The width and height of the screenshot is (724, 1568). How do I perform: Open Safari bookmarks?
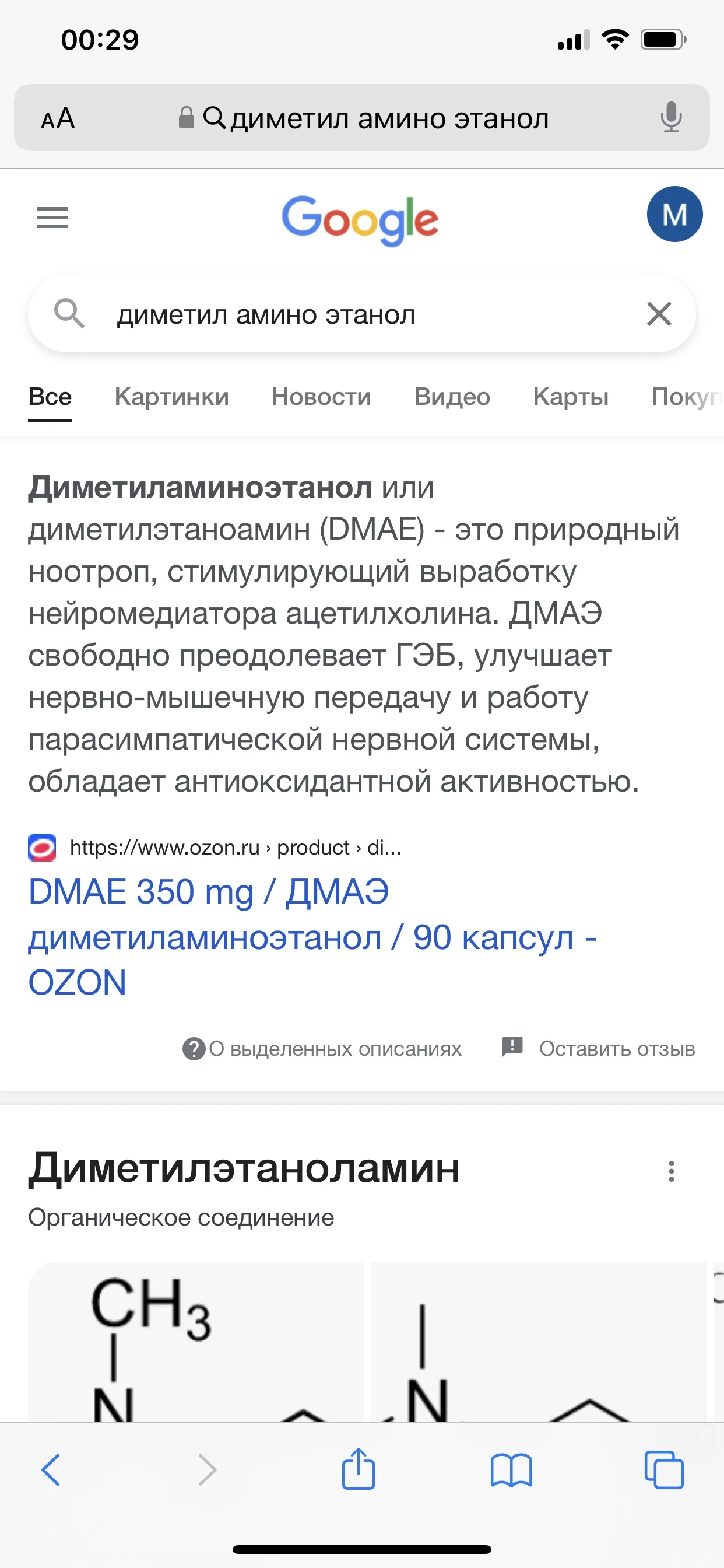(x=511, y=1471)
